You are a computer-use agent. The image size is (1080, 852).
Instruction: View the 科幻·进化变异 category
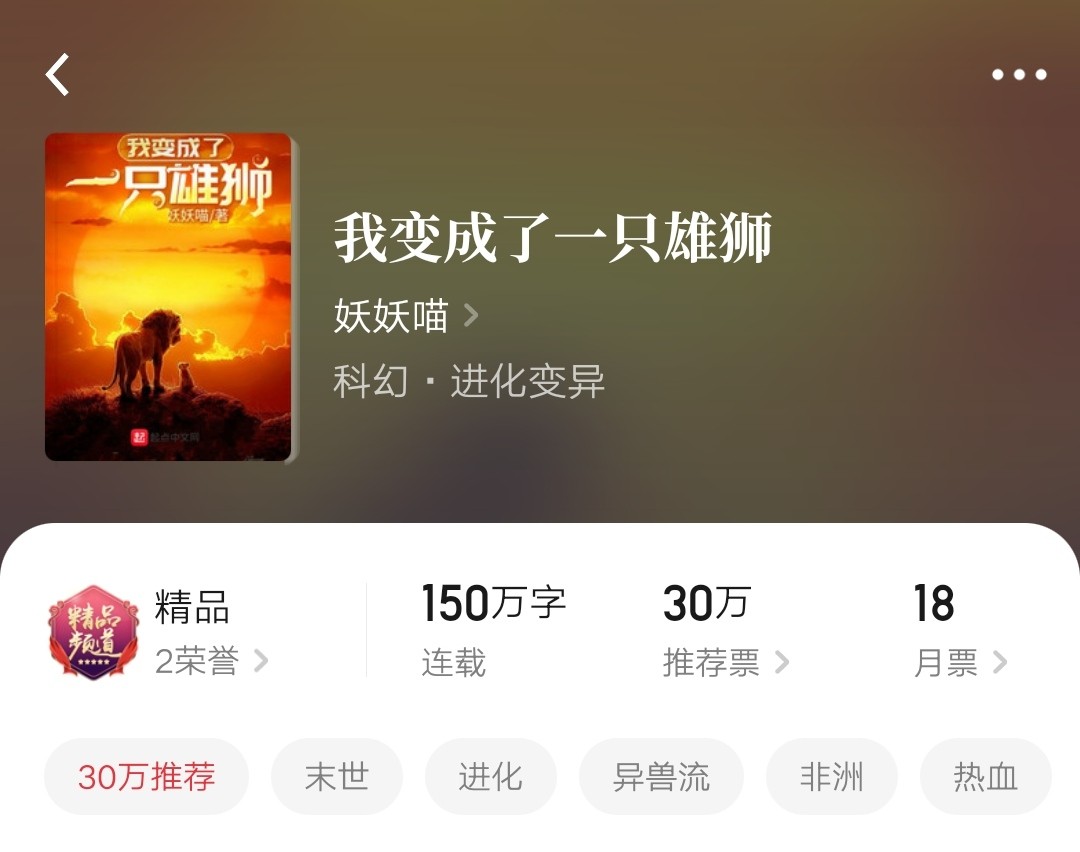pos(469,382)
